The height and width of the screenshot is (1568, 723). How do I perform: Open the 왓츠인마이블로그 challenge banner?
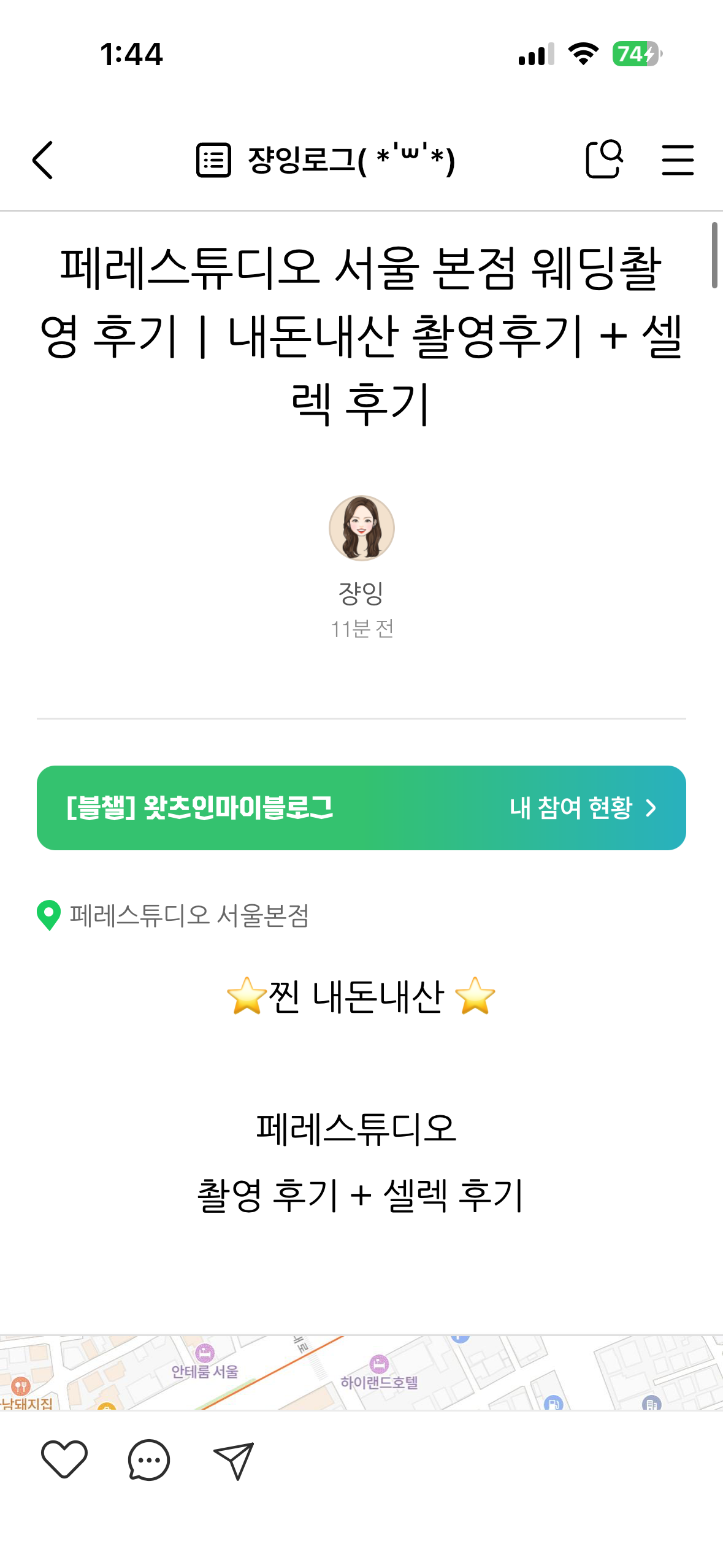click(361, 807)
